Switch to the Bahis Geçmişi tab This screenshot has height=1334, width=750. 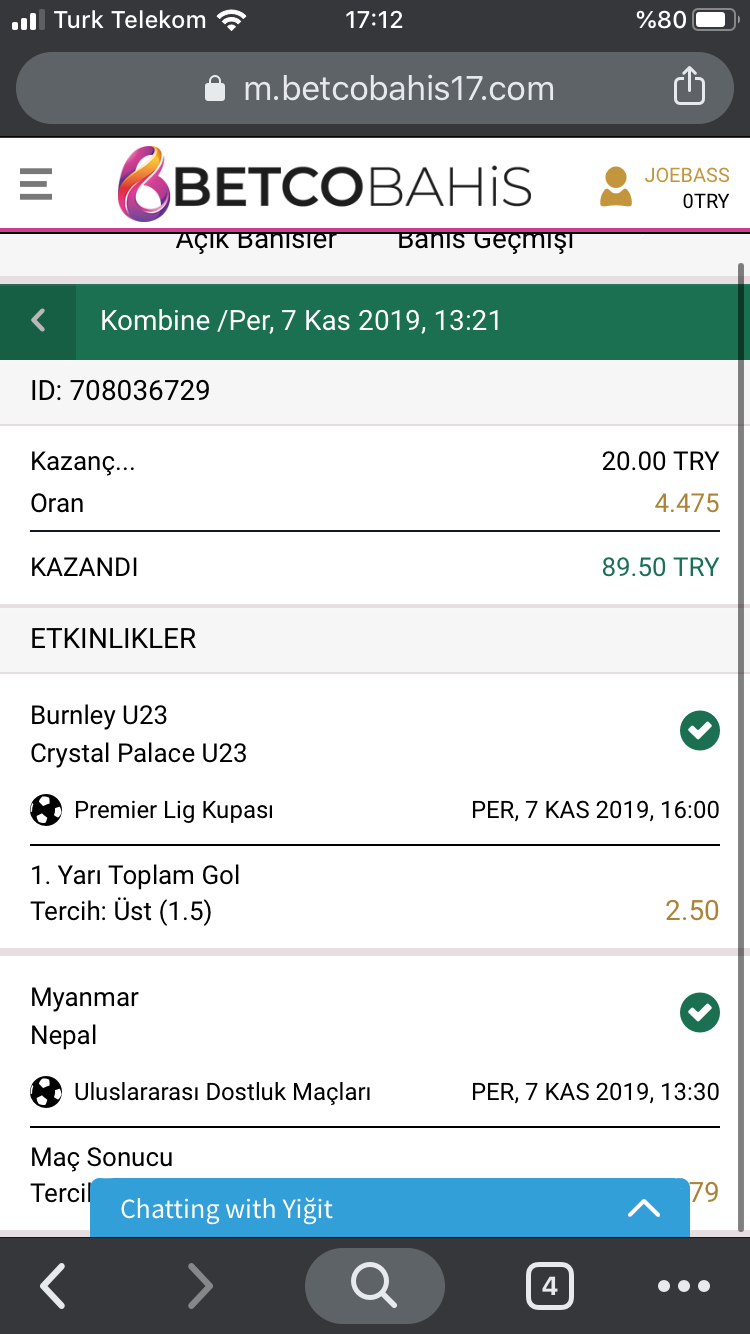(x=485, y=241)
